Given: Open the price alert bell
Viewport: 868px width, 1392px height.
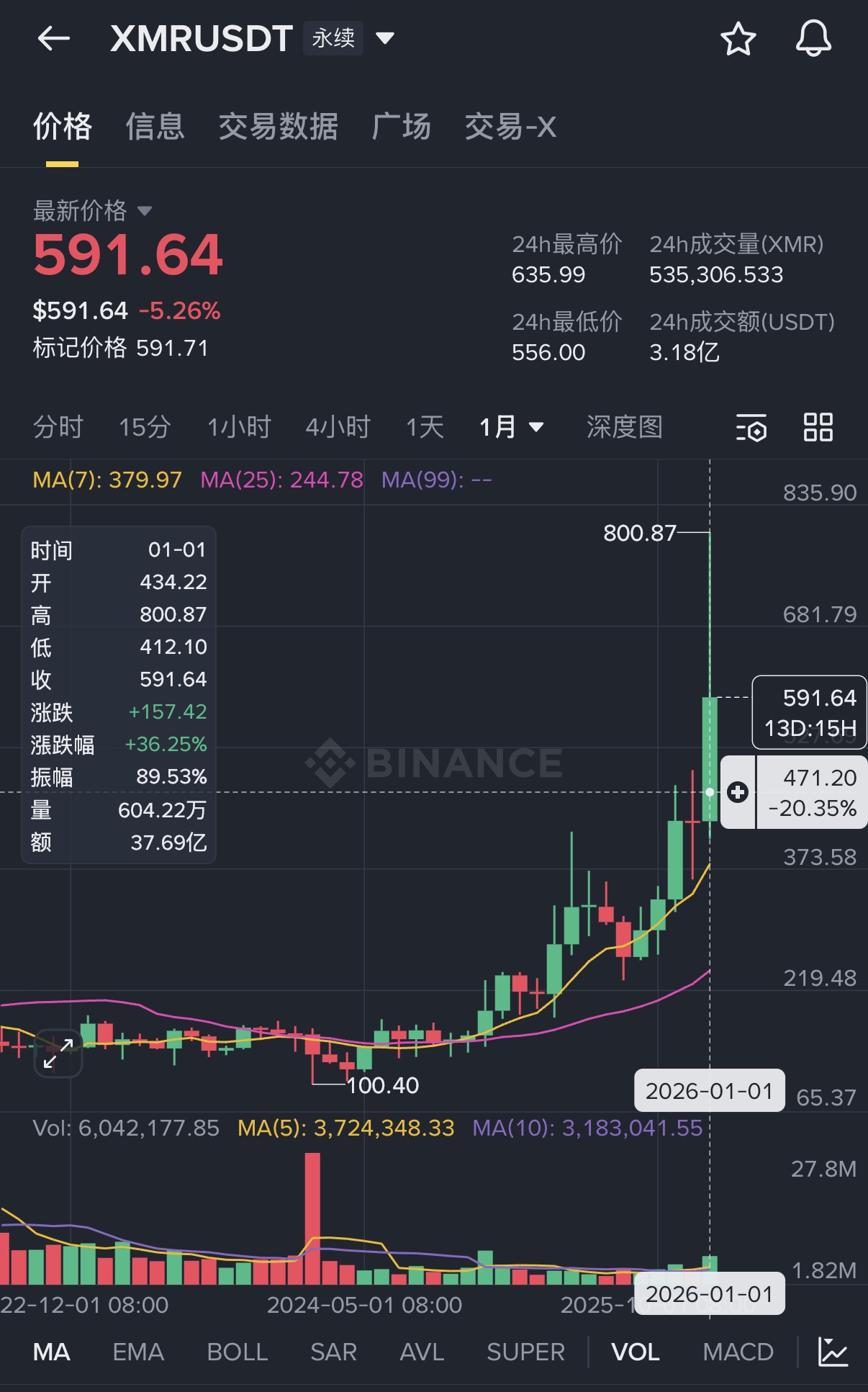Looking at the screenshot, I should click(813, 39).
